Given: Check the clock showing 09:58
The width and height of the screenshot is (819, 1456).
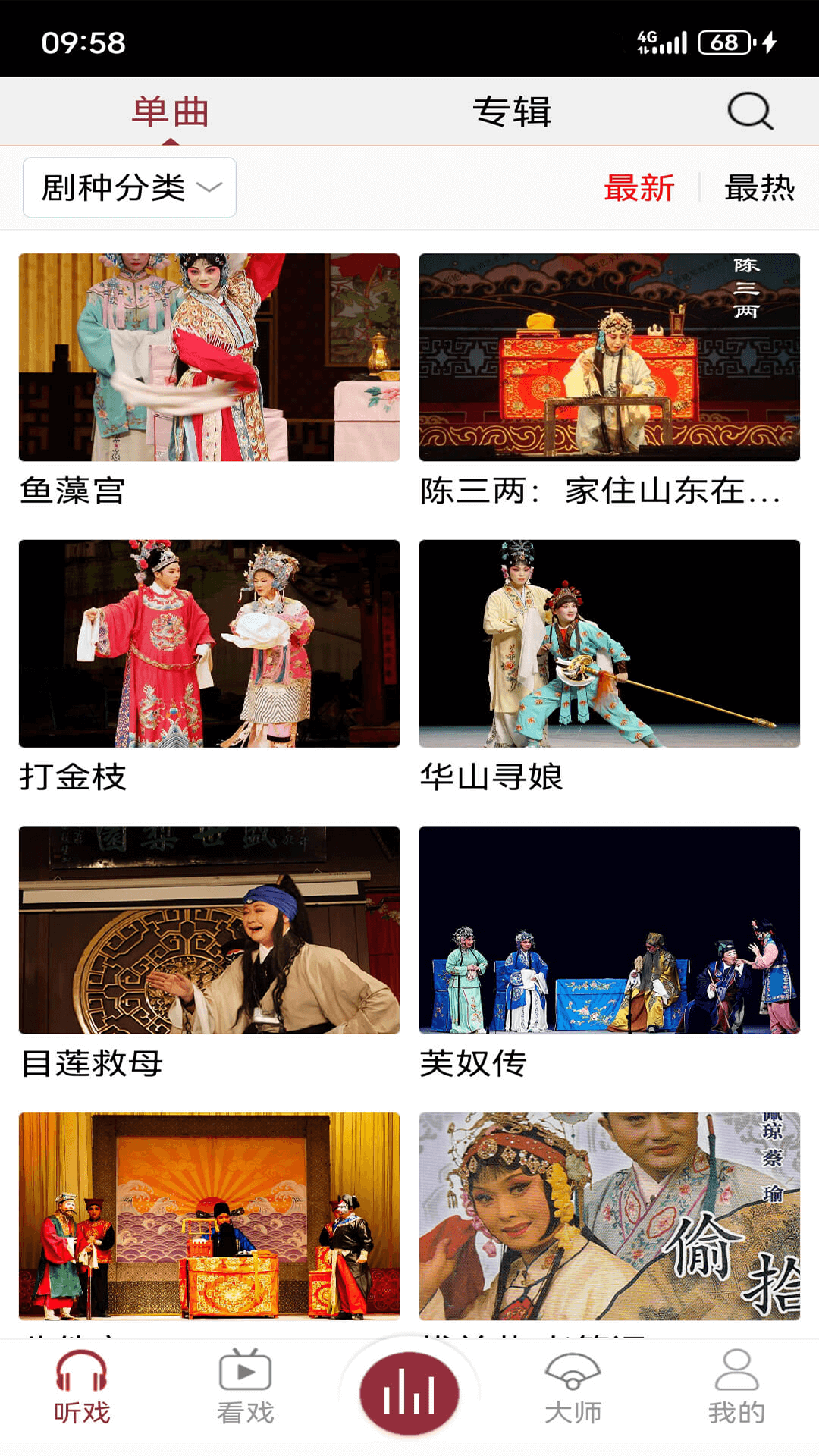Looking at the screenshot, I should click(x=82, y=43).
